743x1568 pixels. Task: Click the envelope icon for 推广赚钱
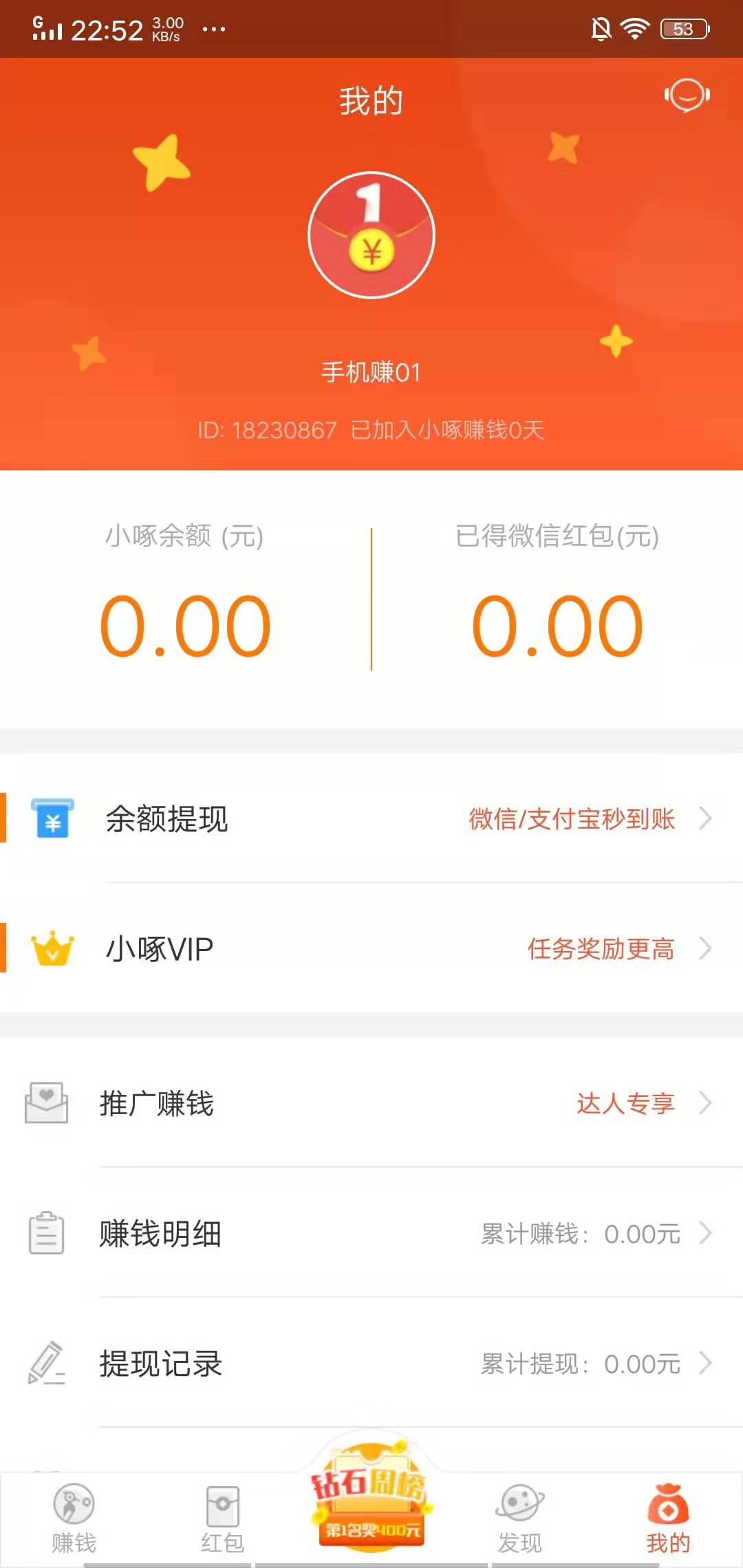coord(45,1104)
